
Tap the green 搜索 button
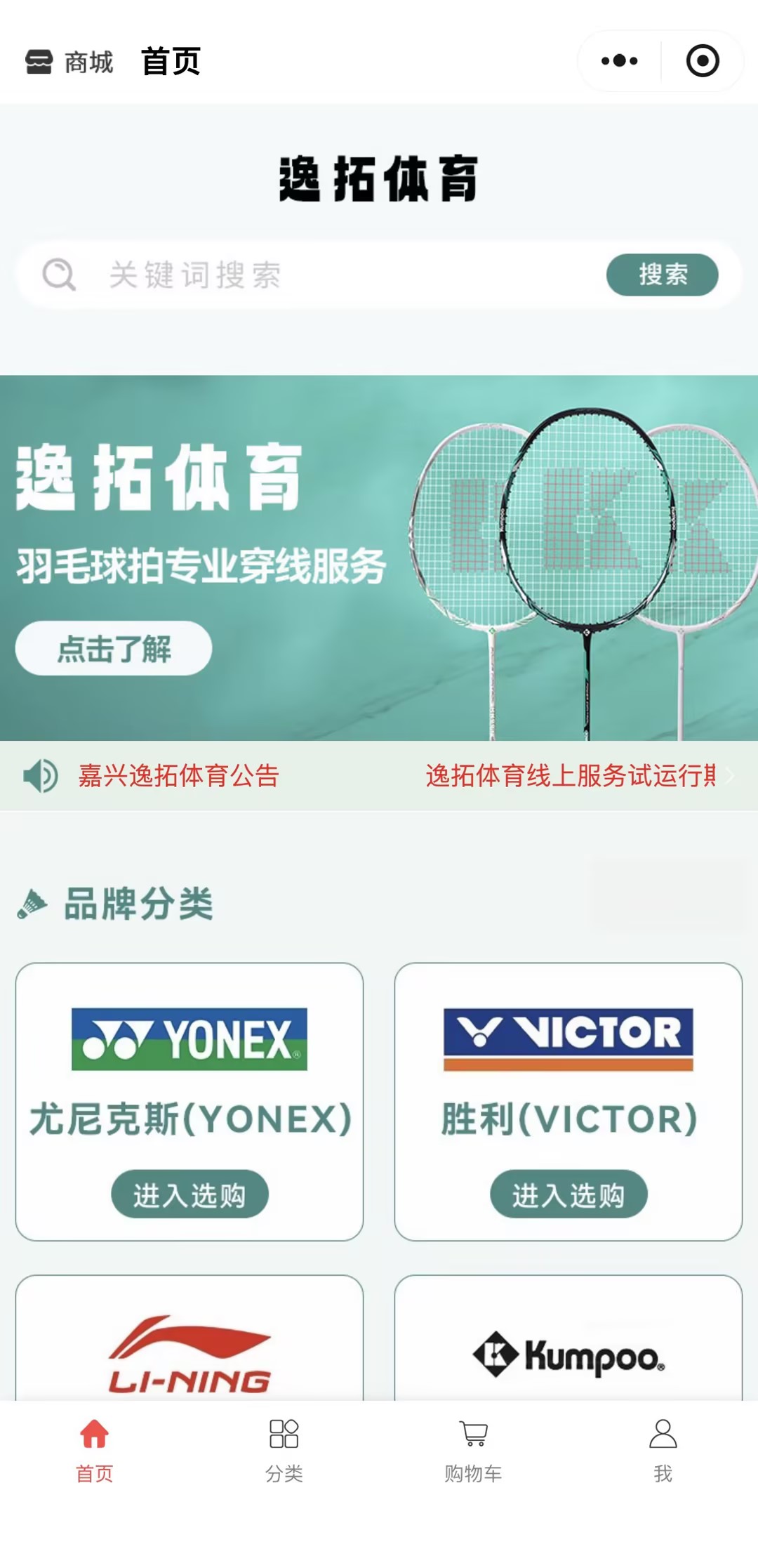662,275
